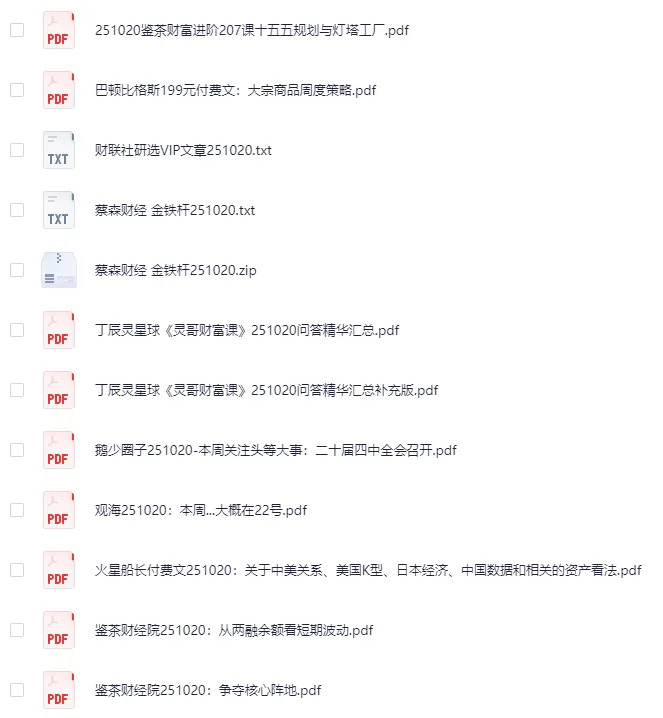This screenshot has width=663, height=718.
Task: Open 火星船长付费文251020 PDF
Action: pos(367,570)
